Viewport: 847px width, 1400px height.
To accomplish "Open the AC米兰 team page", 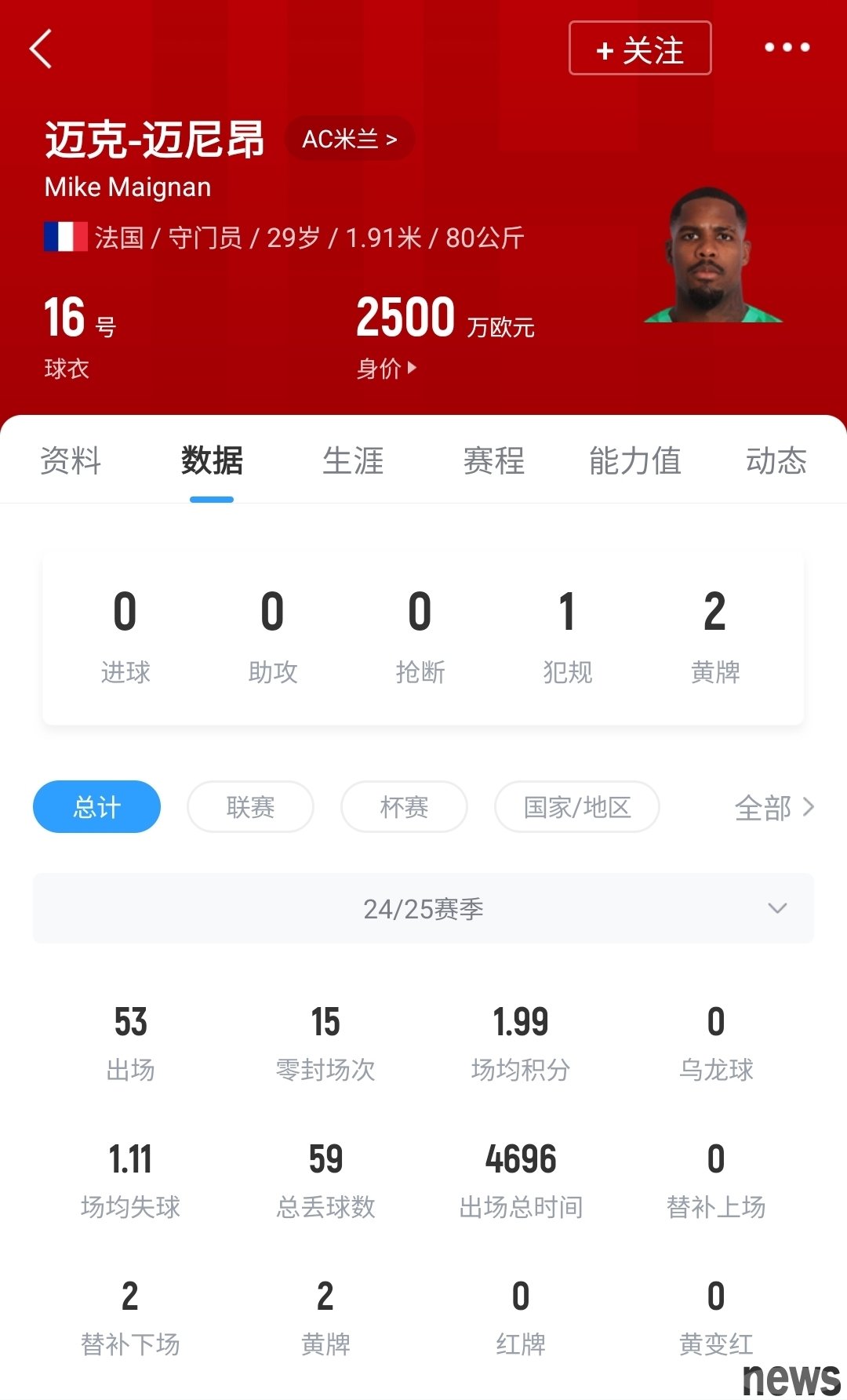I will pos(350,140).
